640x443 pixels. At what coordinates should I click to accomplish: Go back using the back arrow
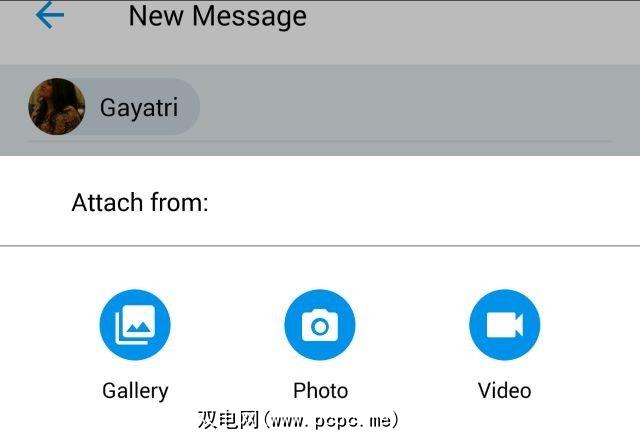coord(49,16)
